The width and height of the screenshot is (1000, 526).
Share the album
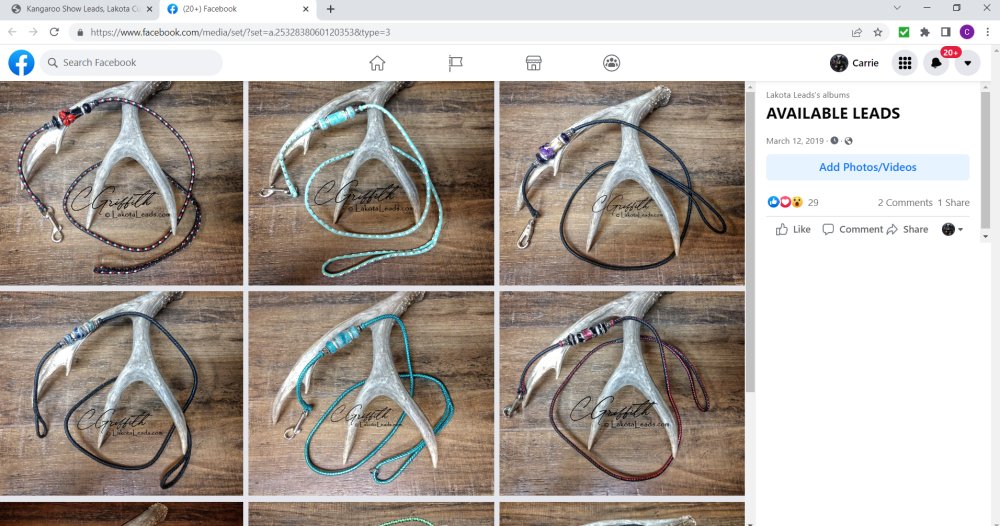[907, 229]
